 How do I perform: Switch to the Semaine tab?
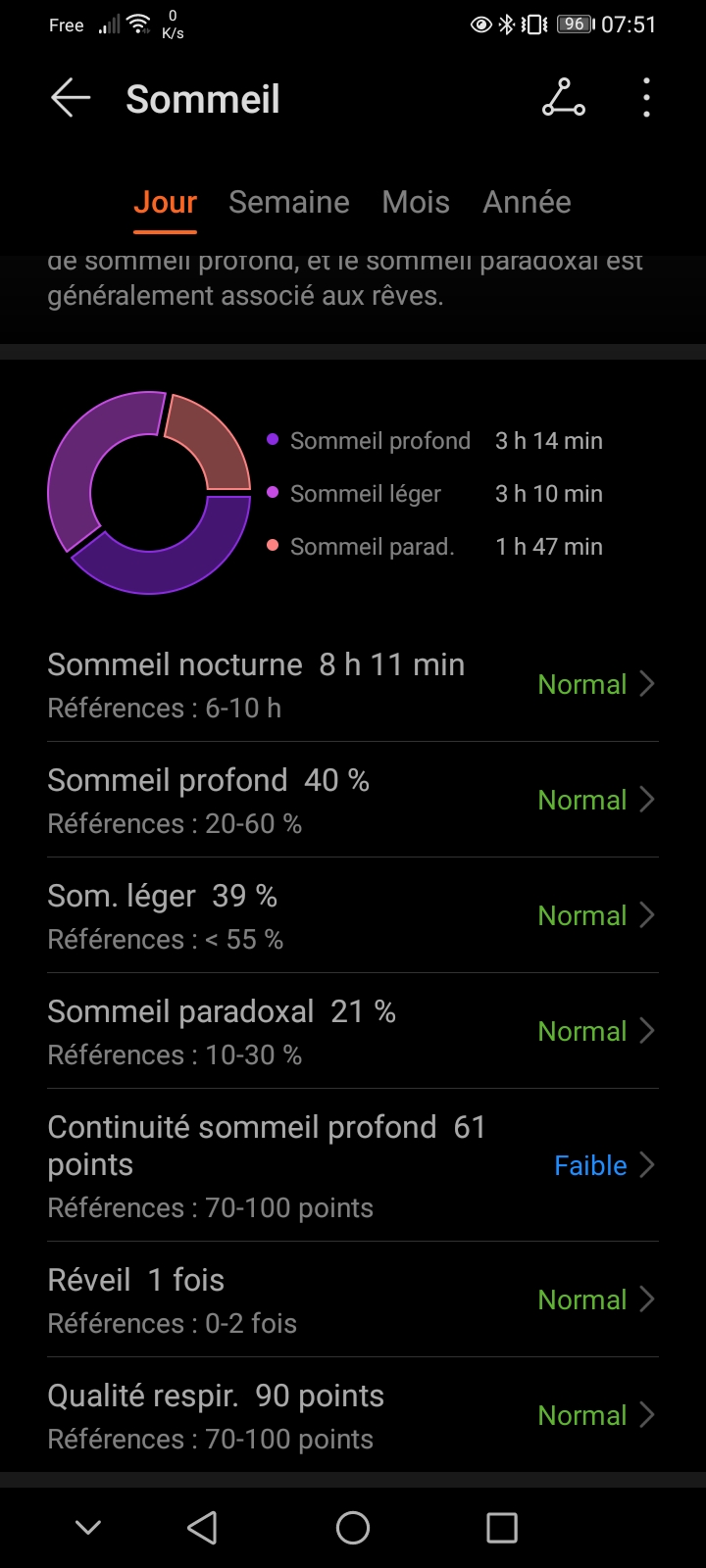point(288,203)
